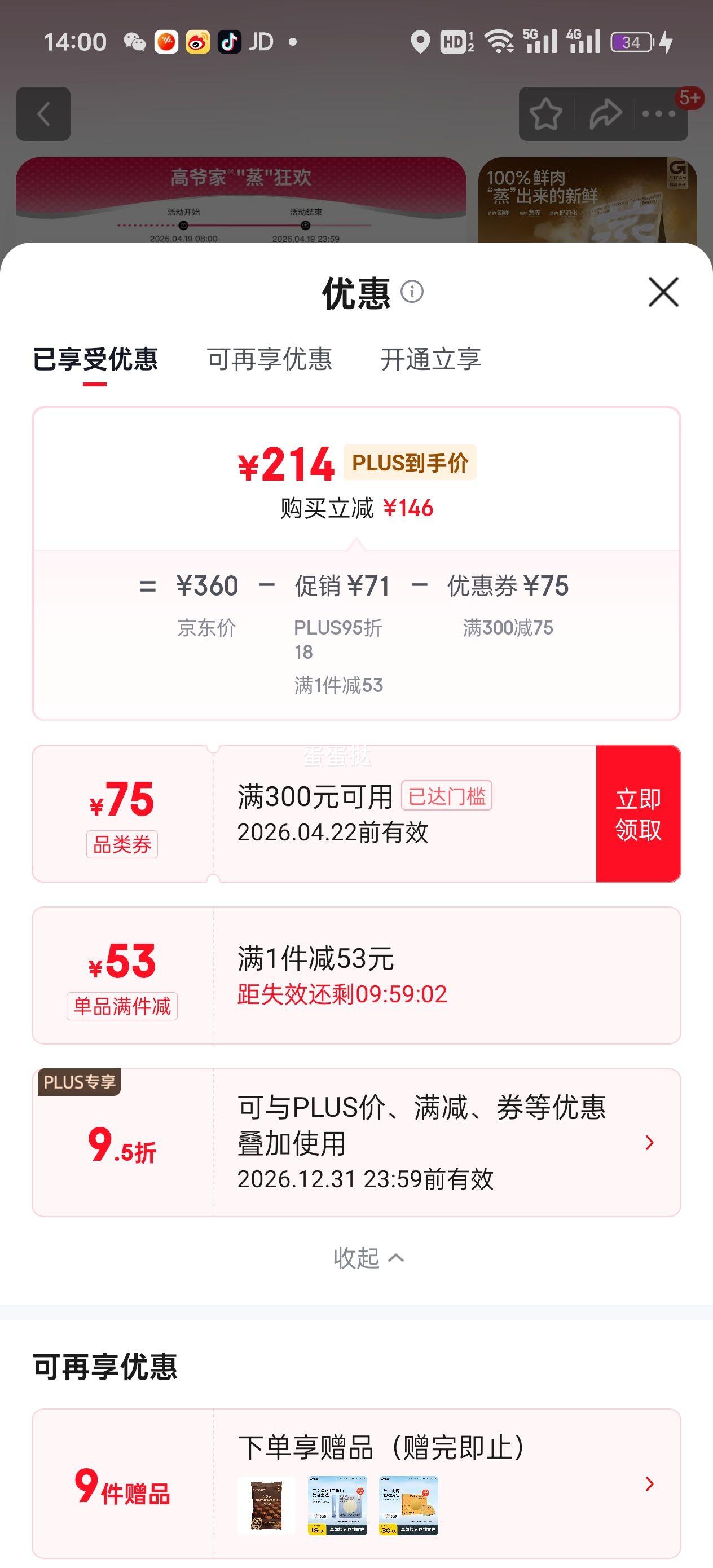This screenshot has height=1568, width=713.
Task: Close the 优惠 discount popup
Action: click(x=662, y=292)
